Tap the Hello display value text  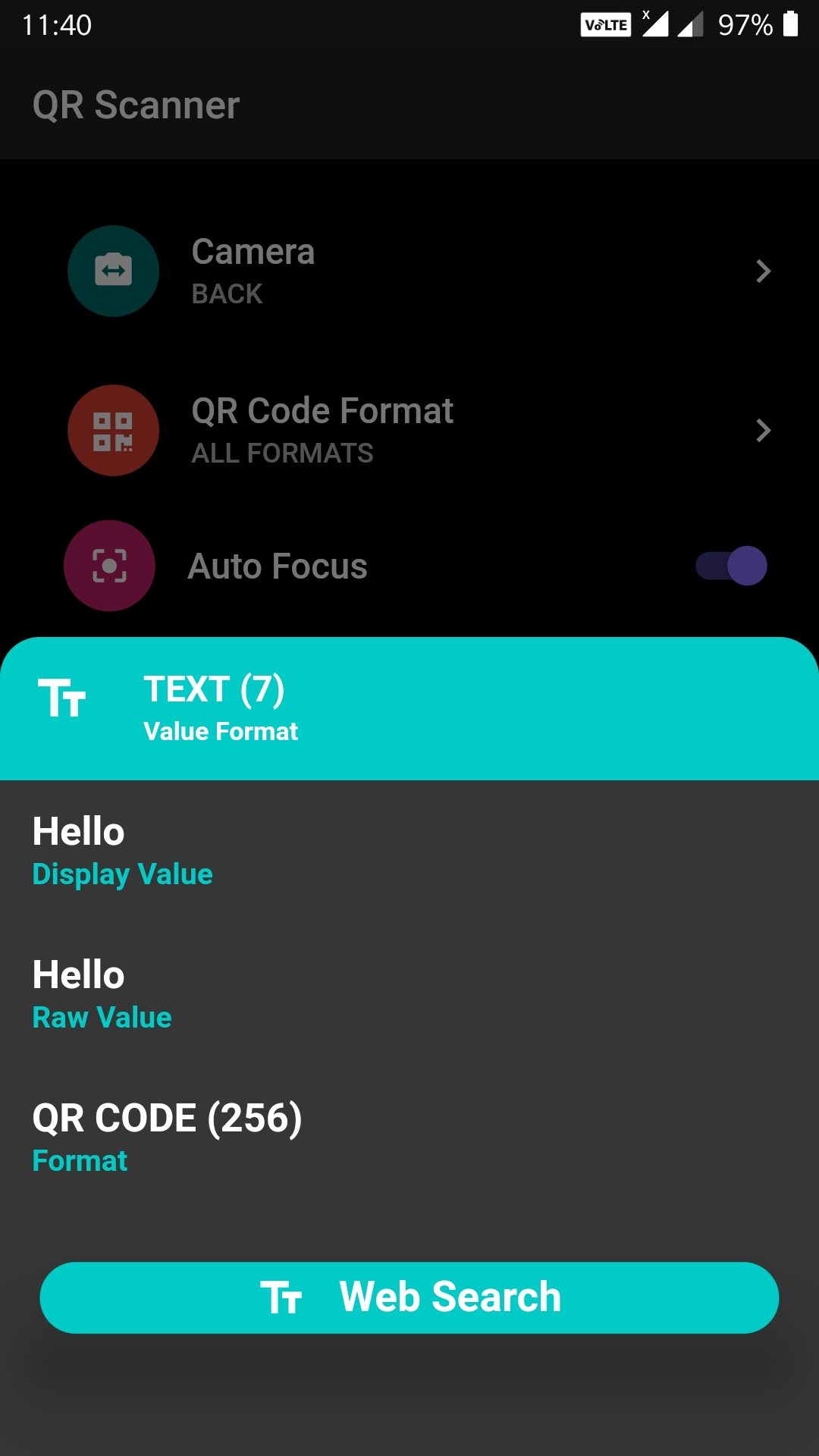78,830
